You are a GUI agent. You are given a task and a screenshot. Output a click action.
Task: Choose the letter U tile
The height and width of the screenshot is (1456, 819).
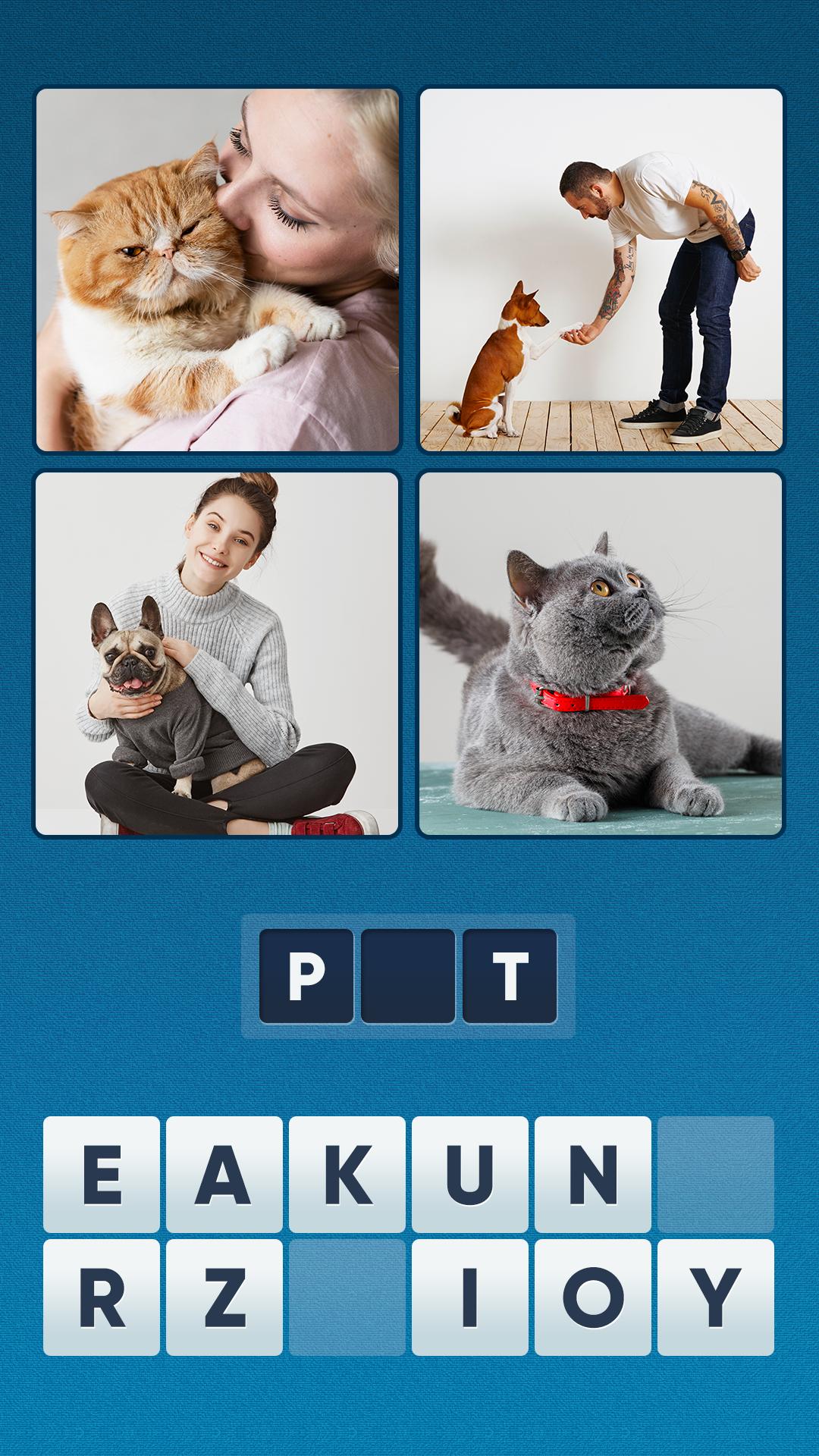(x=470, y=1174)
